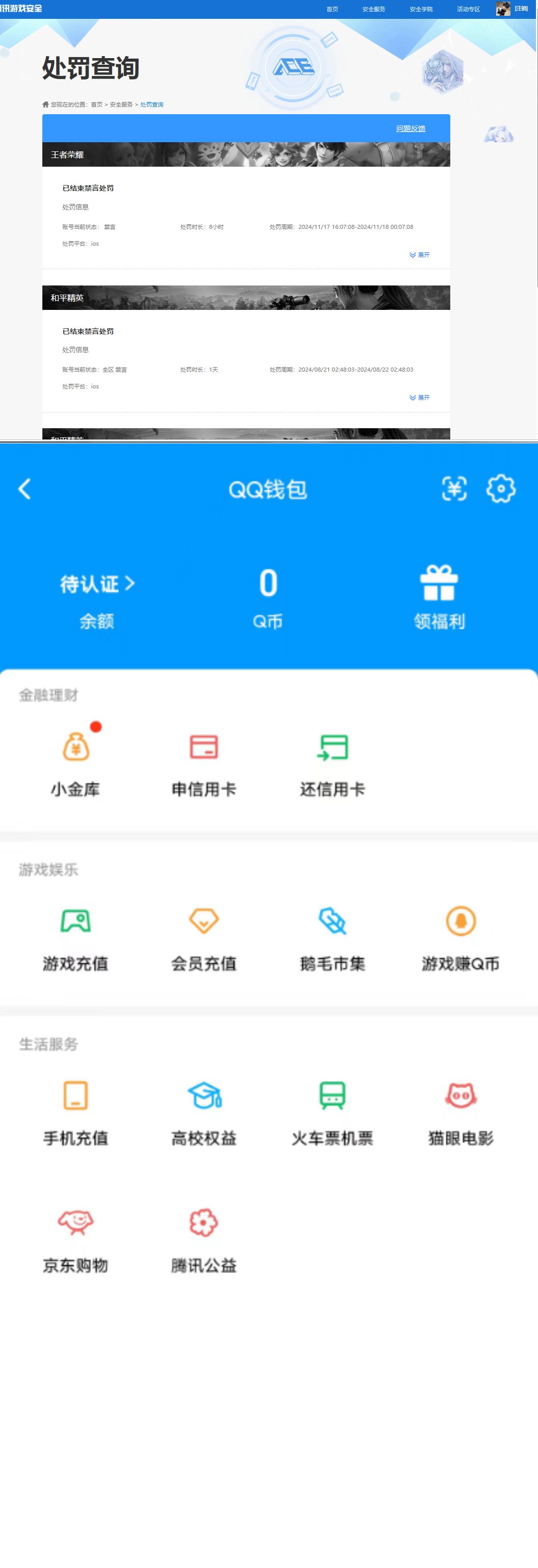Image resolution: width=538 pixels, height=1568 pixels.
Task: Switch to the 活动专区 section
Action: coord(468,9)
